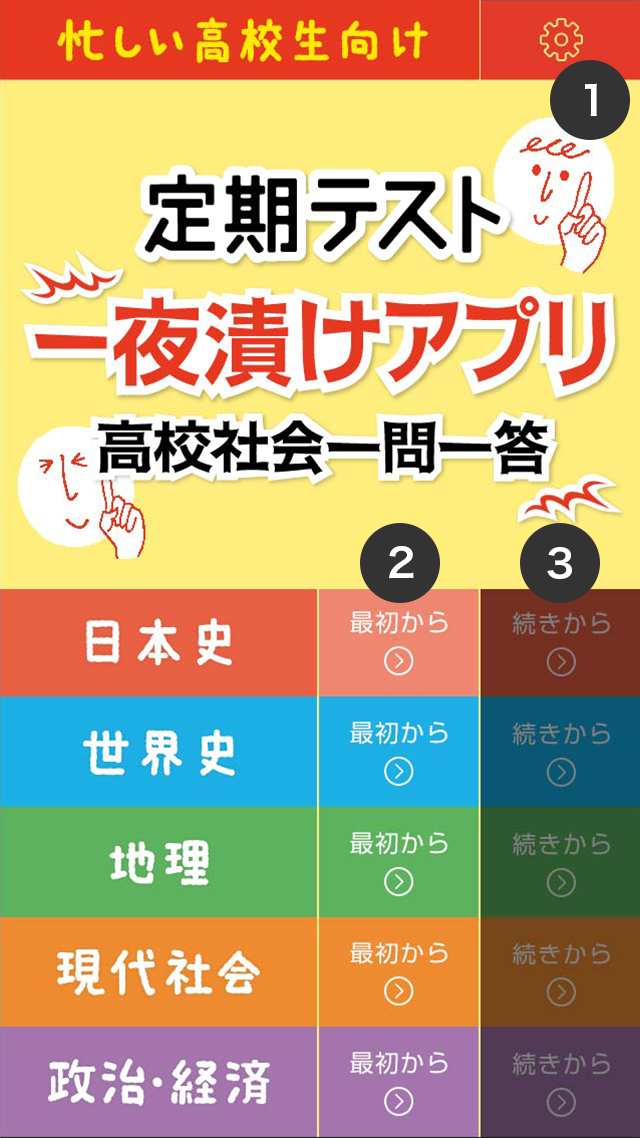The height and width of the screenshot is (1138, 640).
Task: Resume 世界史 with 続きから
Action: (x=560, y=751)
